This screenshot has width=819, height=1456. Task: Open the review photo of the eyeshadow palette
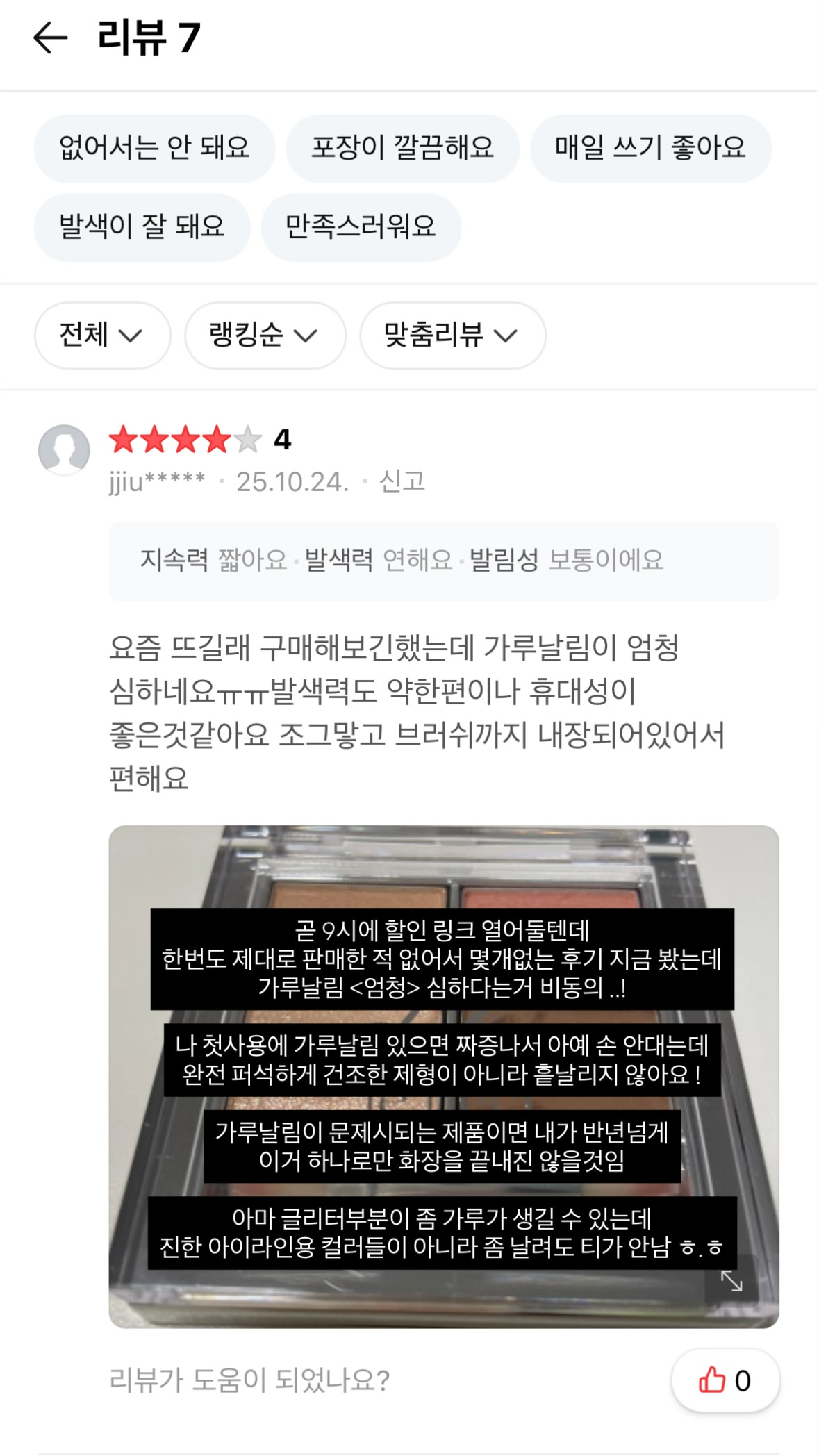pyautogui.click(x=444, y=1076)
